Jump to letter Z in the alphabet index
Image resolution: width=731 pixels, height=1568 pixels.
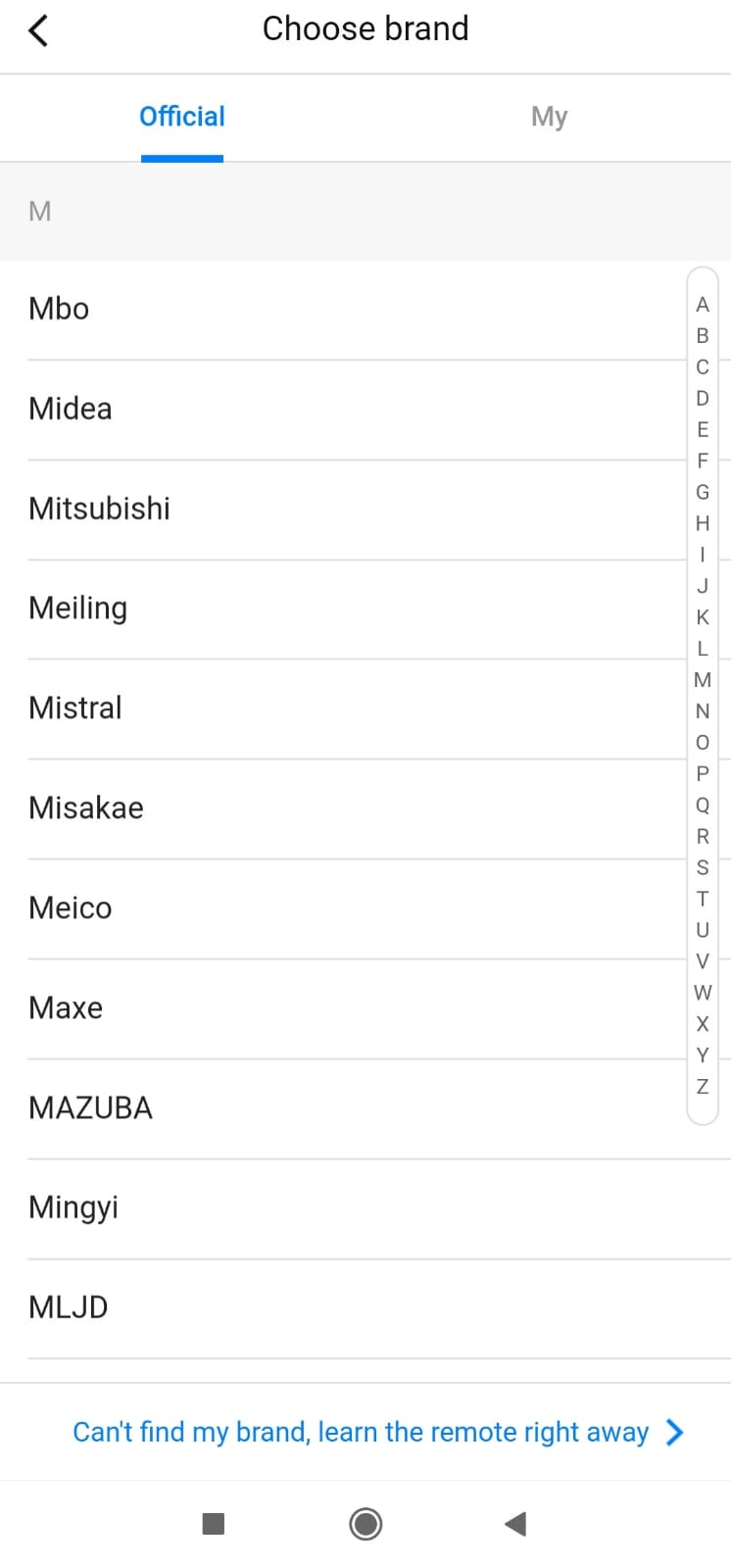(x=703, y=1086)
